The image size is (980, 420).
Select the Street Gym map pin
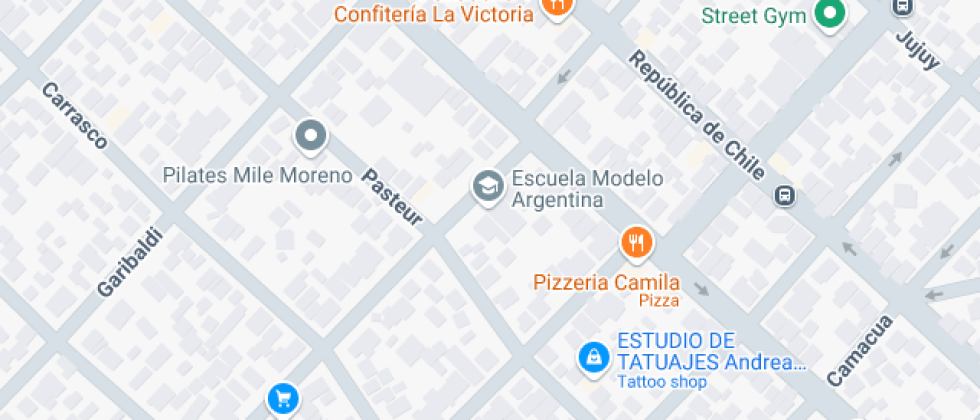[828, 14]
